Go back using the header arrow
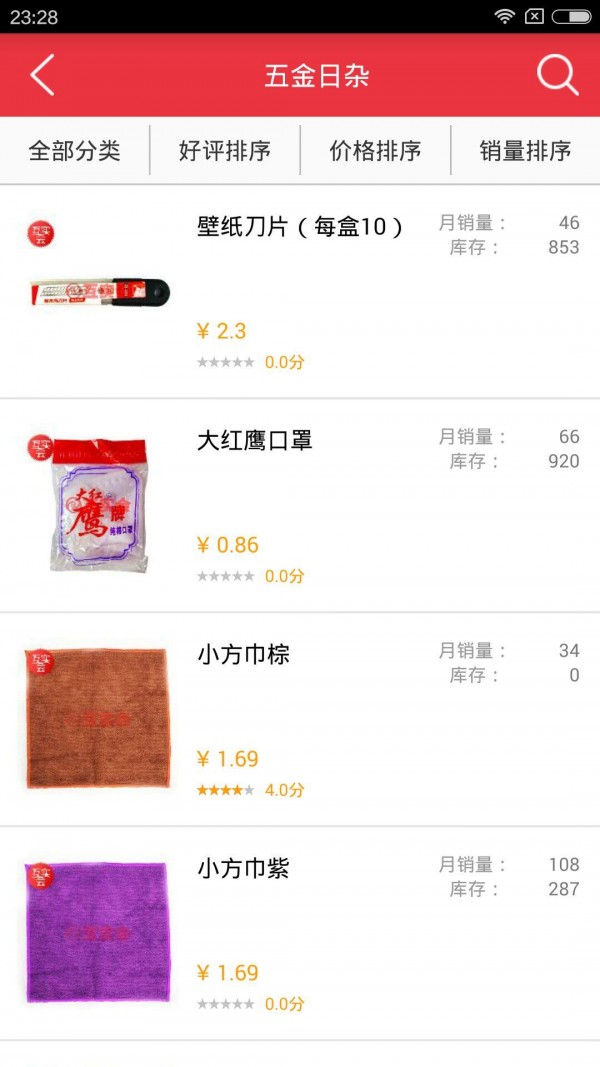600x1067 pixels. tap(42, 75)
